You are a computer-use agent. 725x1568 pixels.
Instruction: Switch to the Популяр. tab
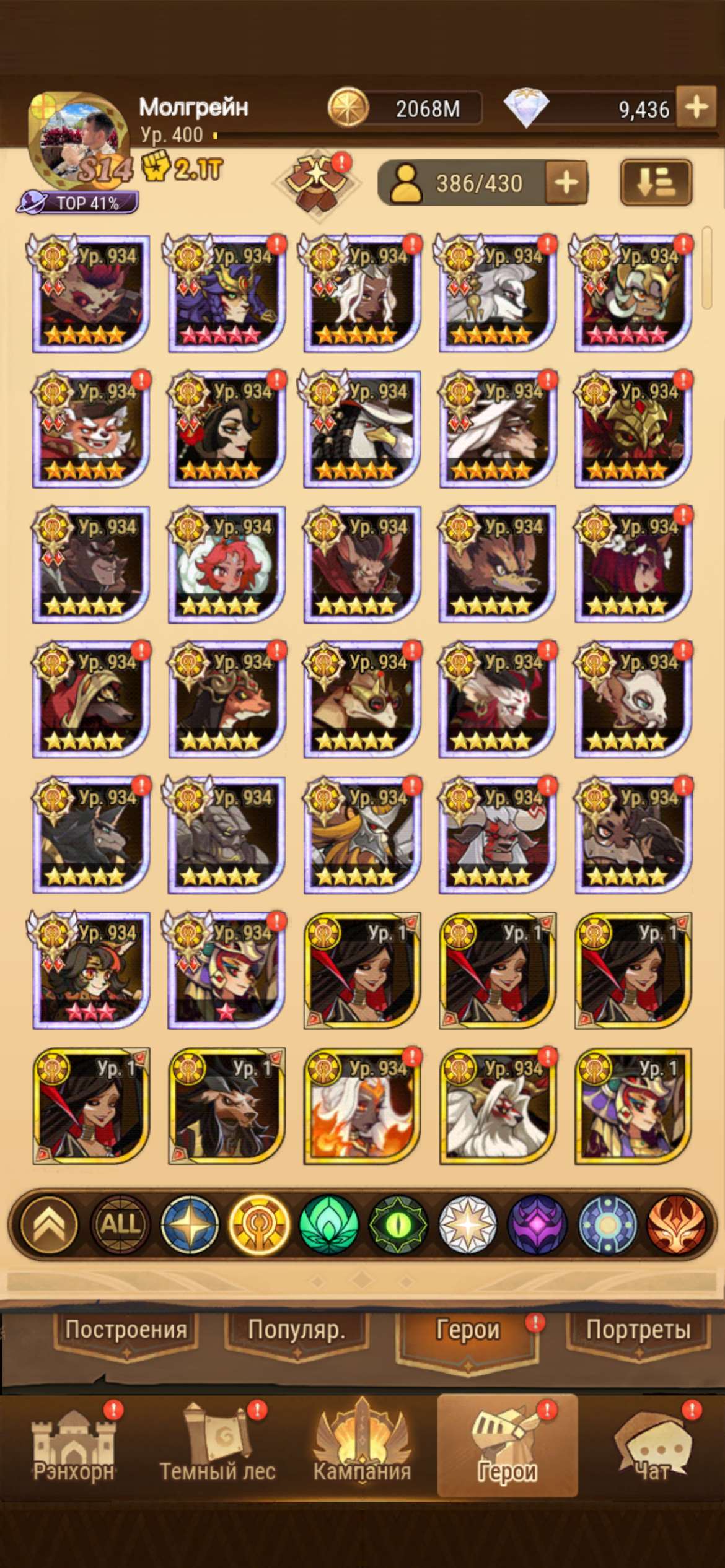296,1330
